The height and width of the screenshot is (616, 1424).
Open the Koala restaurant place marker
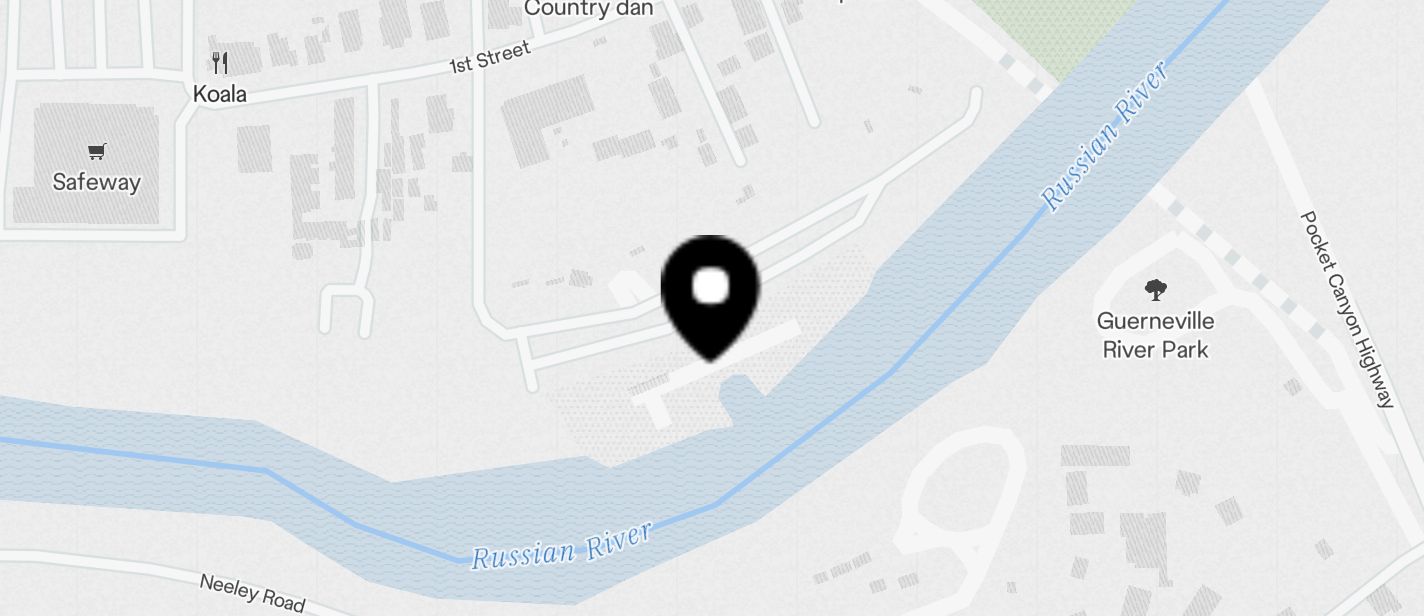[220, 64]
